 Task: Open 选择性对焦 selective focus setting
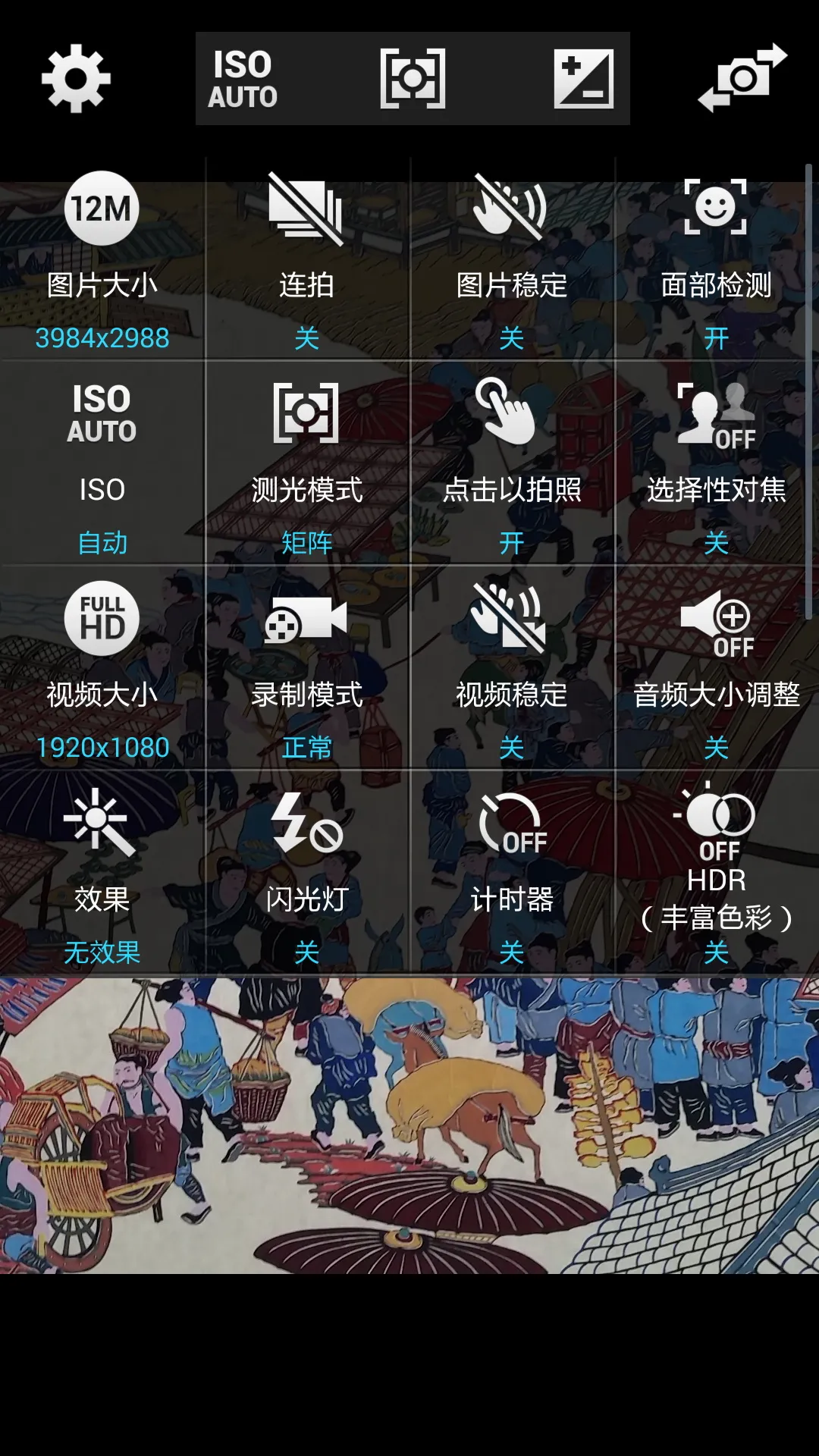click(x=716, y=465)
